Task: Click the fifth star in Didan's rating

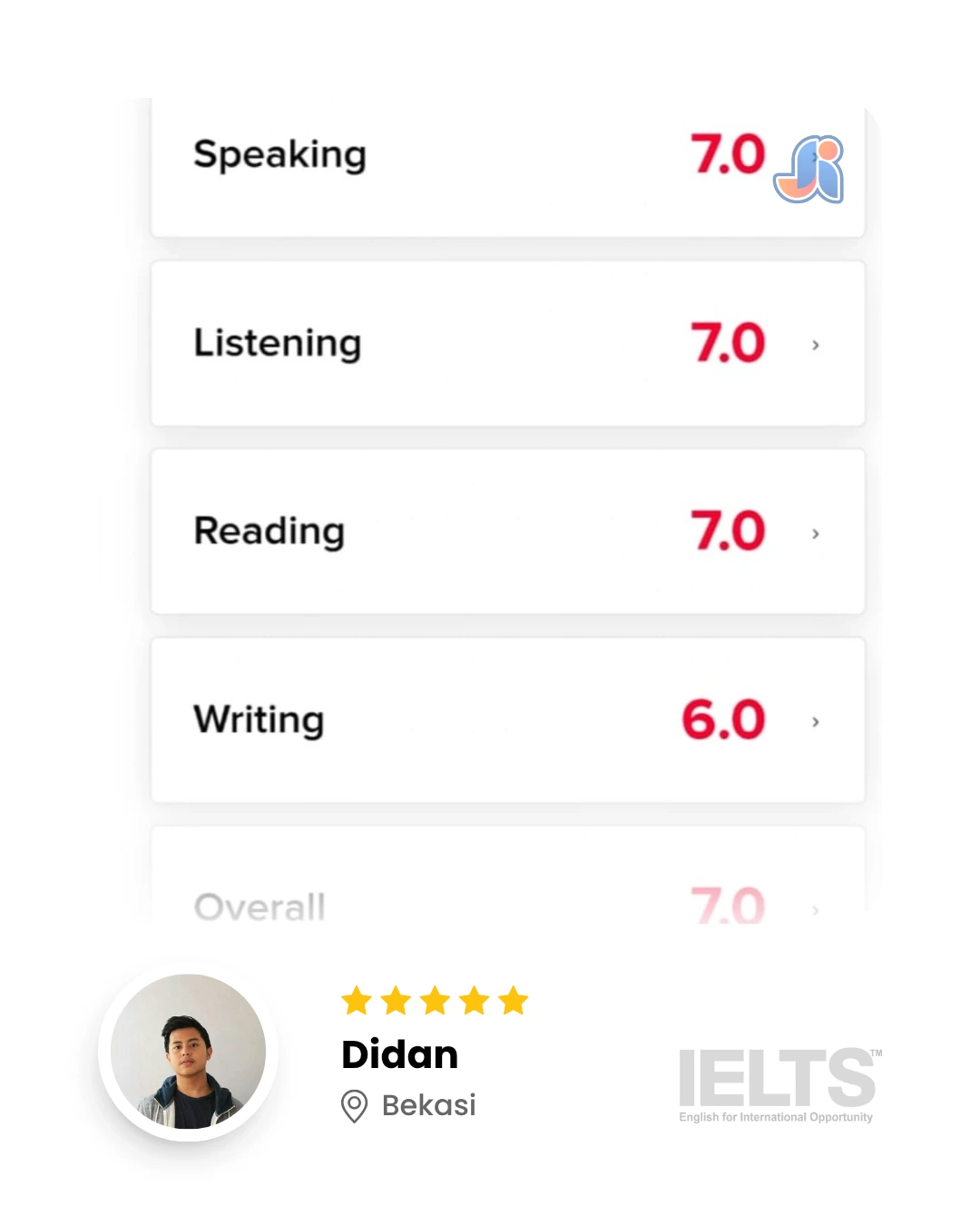Action: [513, 1002]
